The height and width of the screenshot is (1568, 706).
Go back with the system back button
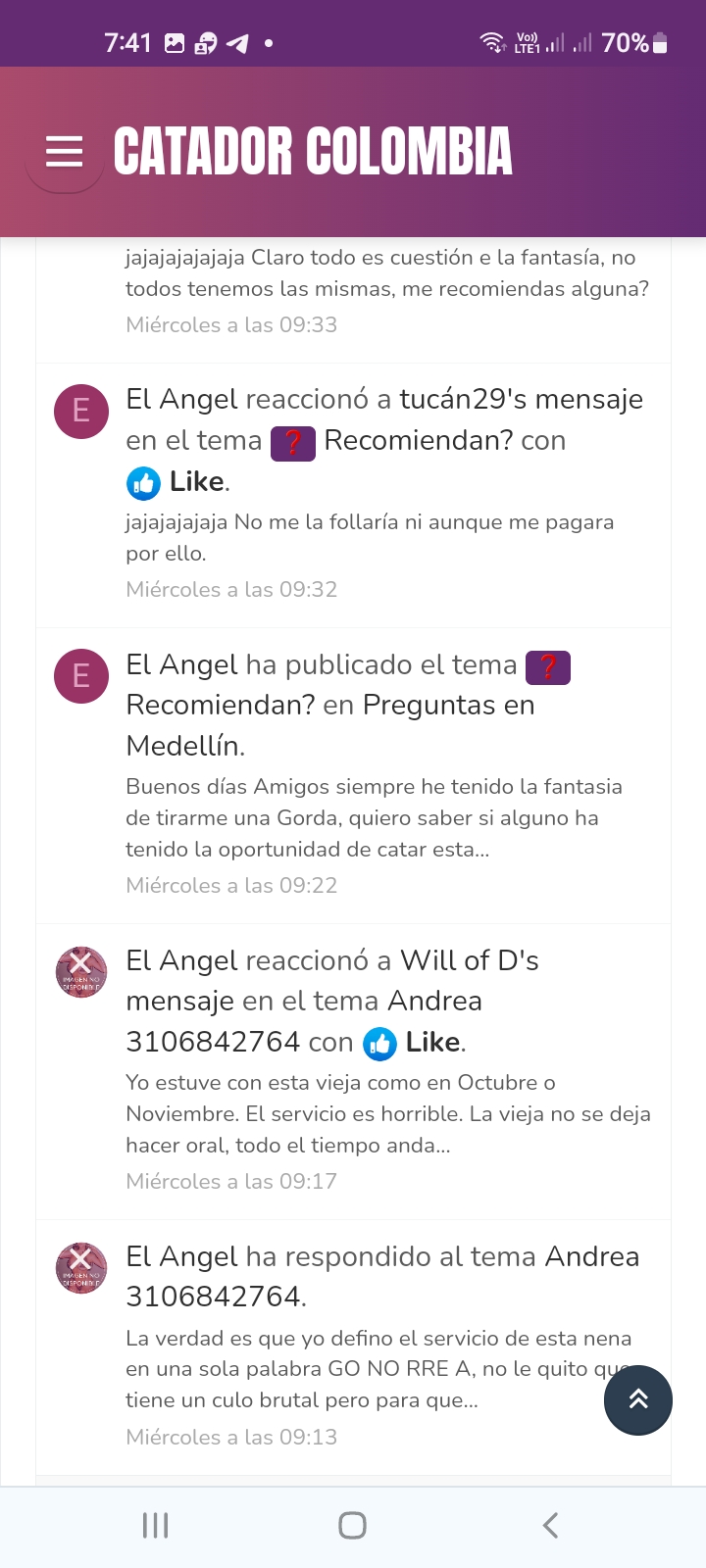pos(550,1525)
